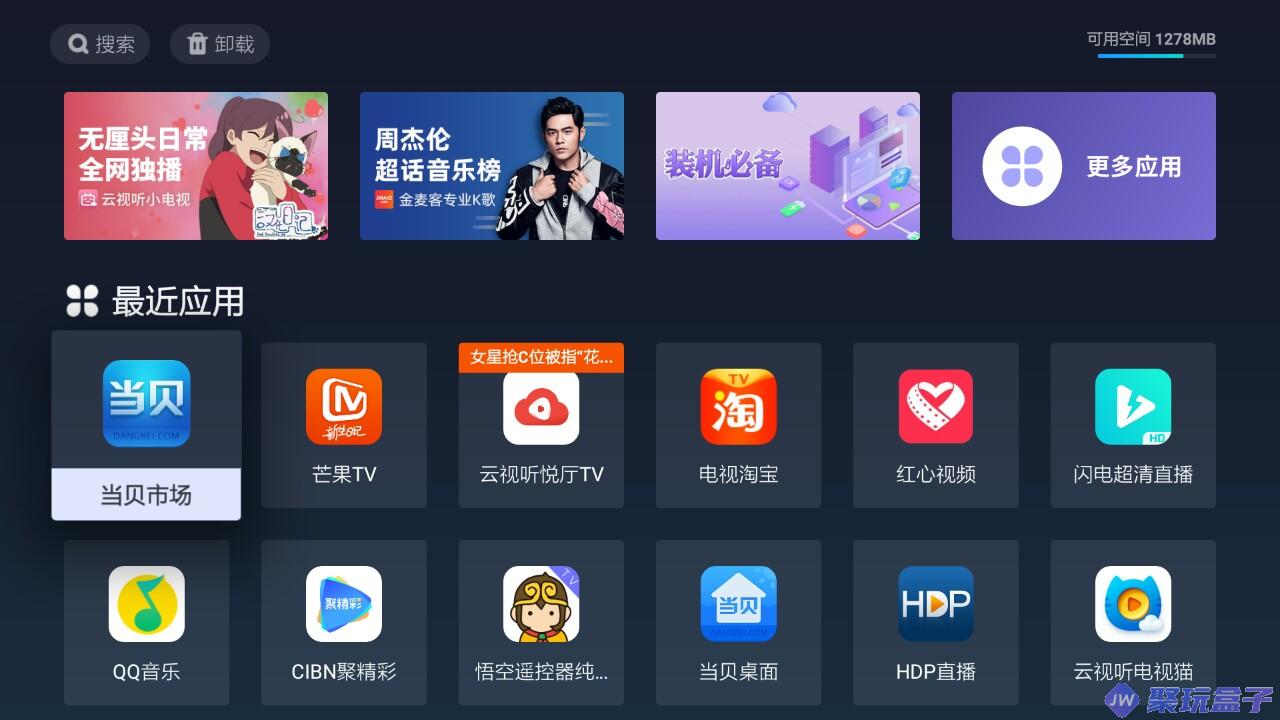Open the 更多应用 tile
Image resolution: width=1280 pixels, height=720 pixels.
pyautogui.click(x=1084, y=166)
